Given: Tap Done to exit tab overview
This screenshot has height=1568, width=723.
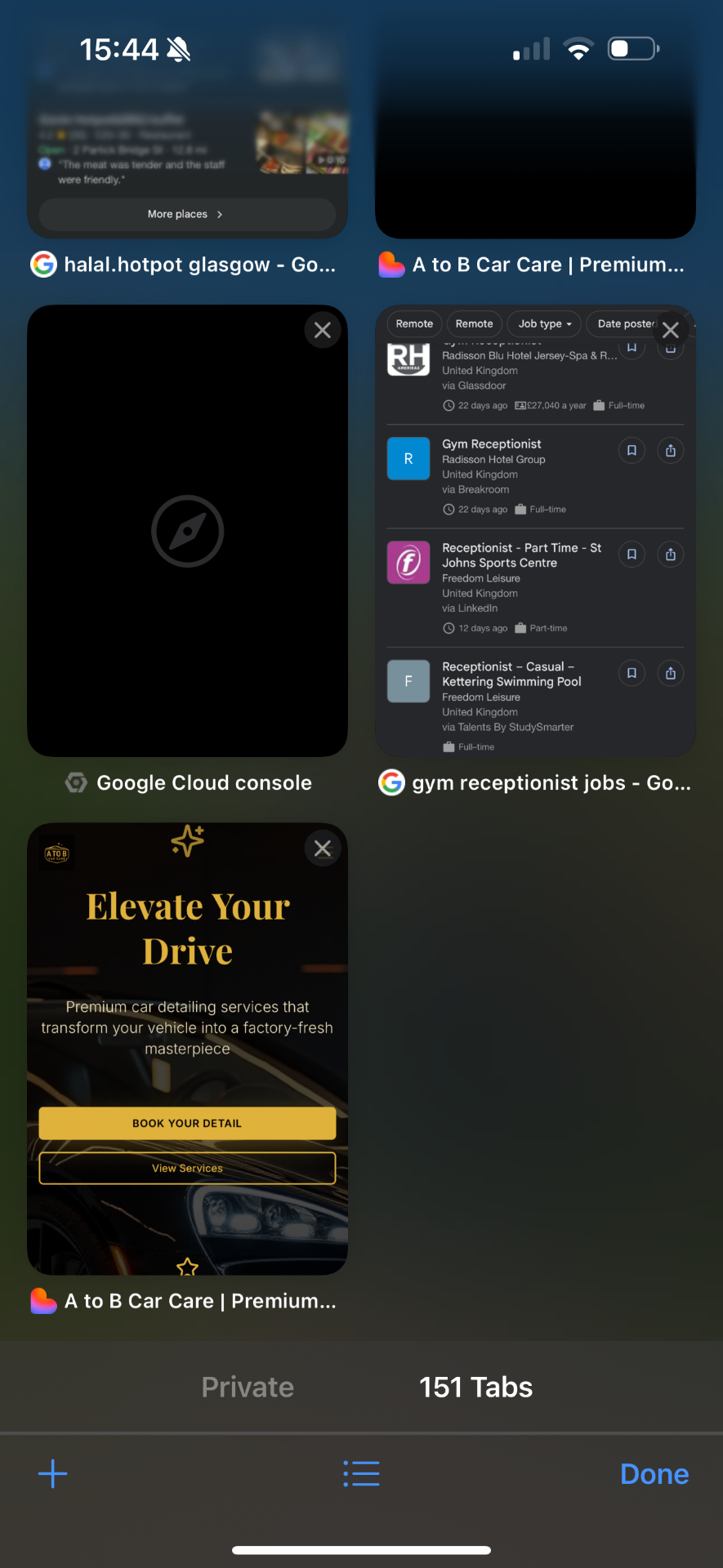Looking at the screenshot, I should click(654, 1473).
